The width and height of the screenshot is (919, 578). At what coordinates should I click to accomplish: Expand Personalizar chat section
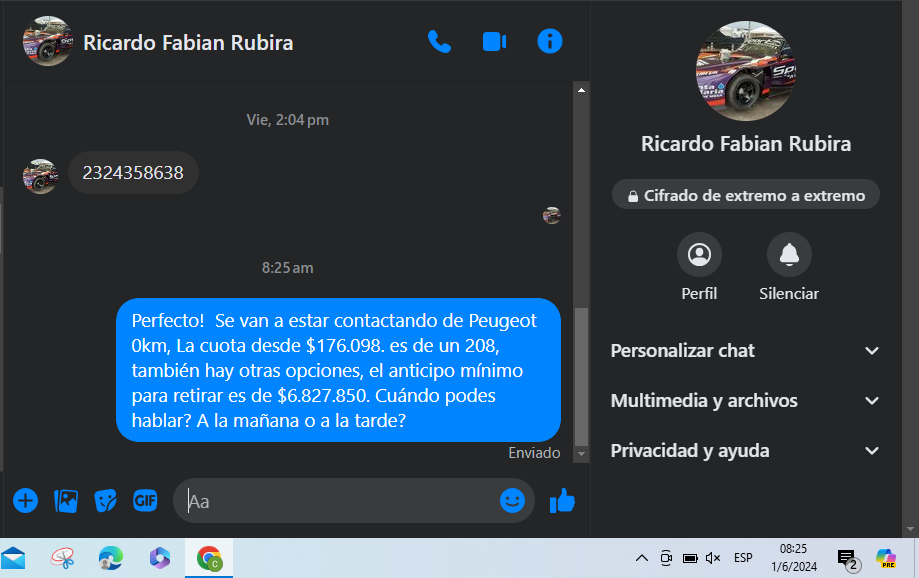[x=745, y=351]
